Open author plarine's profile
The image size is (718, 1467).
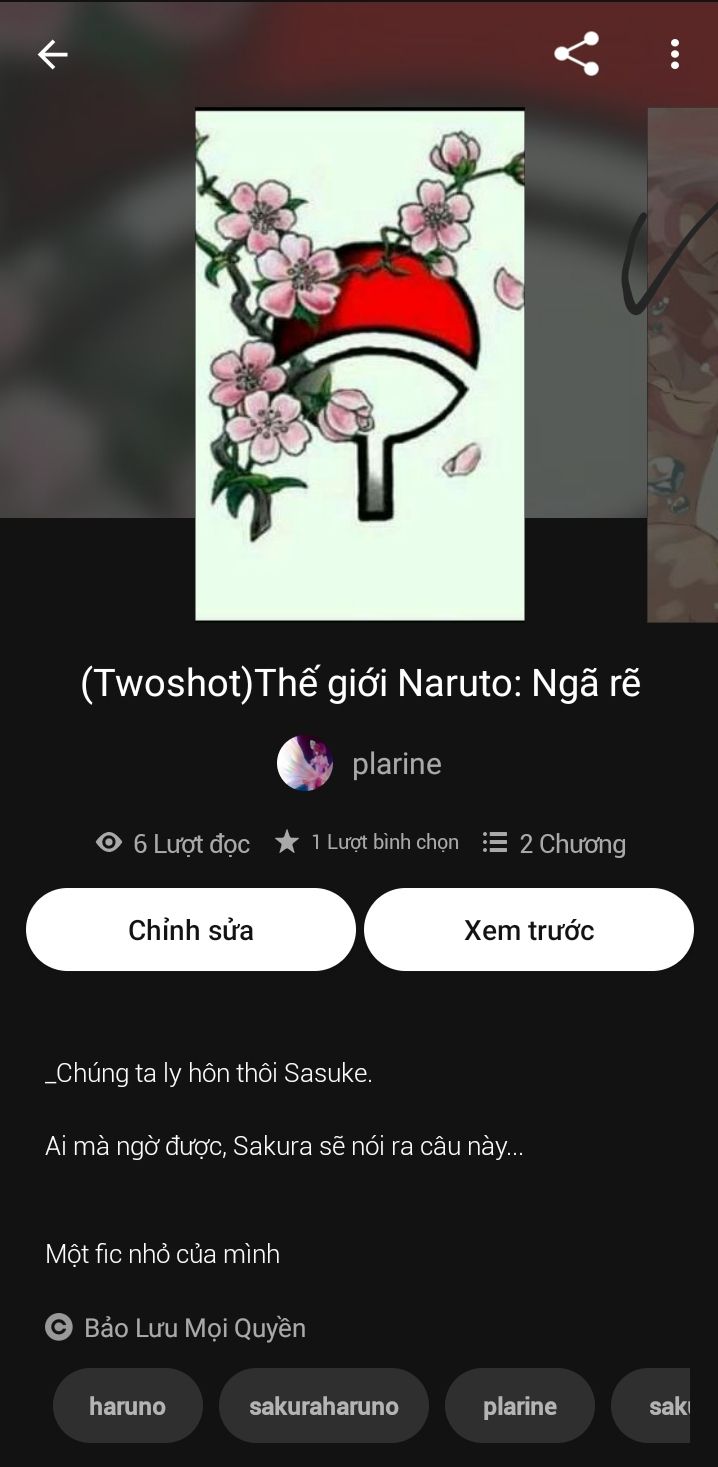(360, 764)
